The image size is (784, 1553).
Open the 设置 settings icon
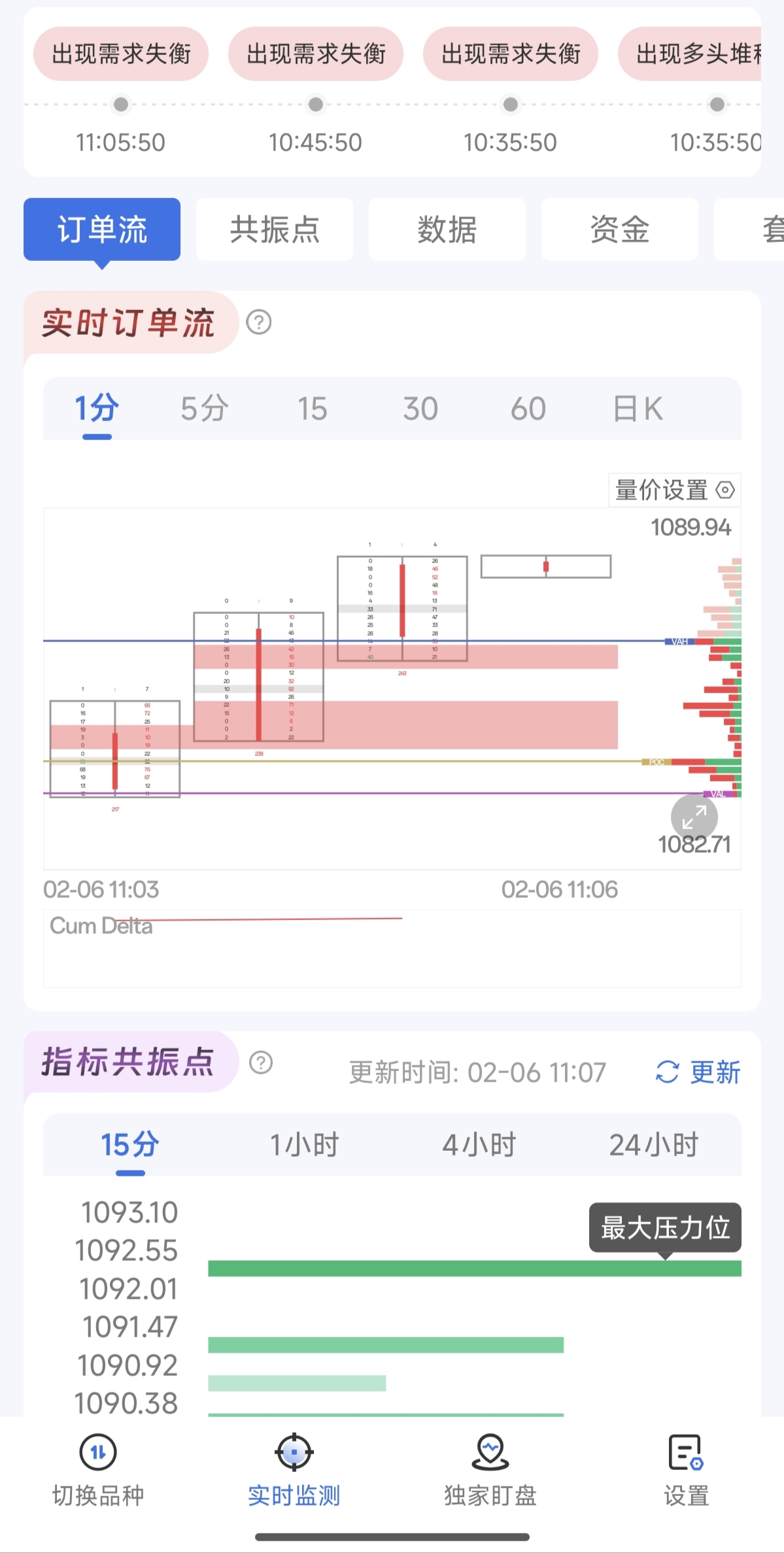coord(685,1453)
